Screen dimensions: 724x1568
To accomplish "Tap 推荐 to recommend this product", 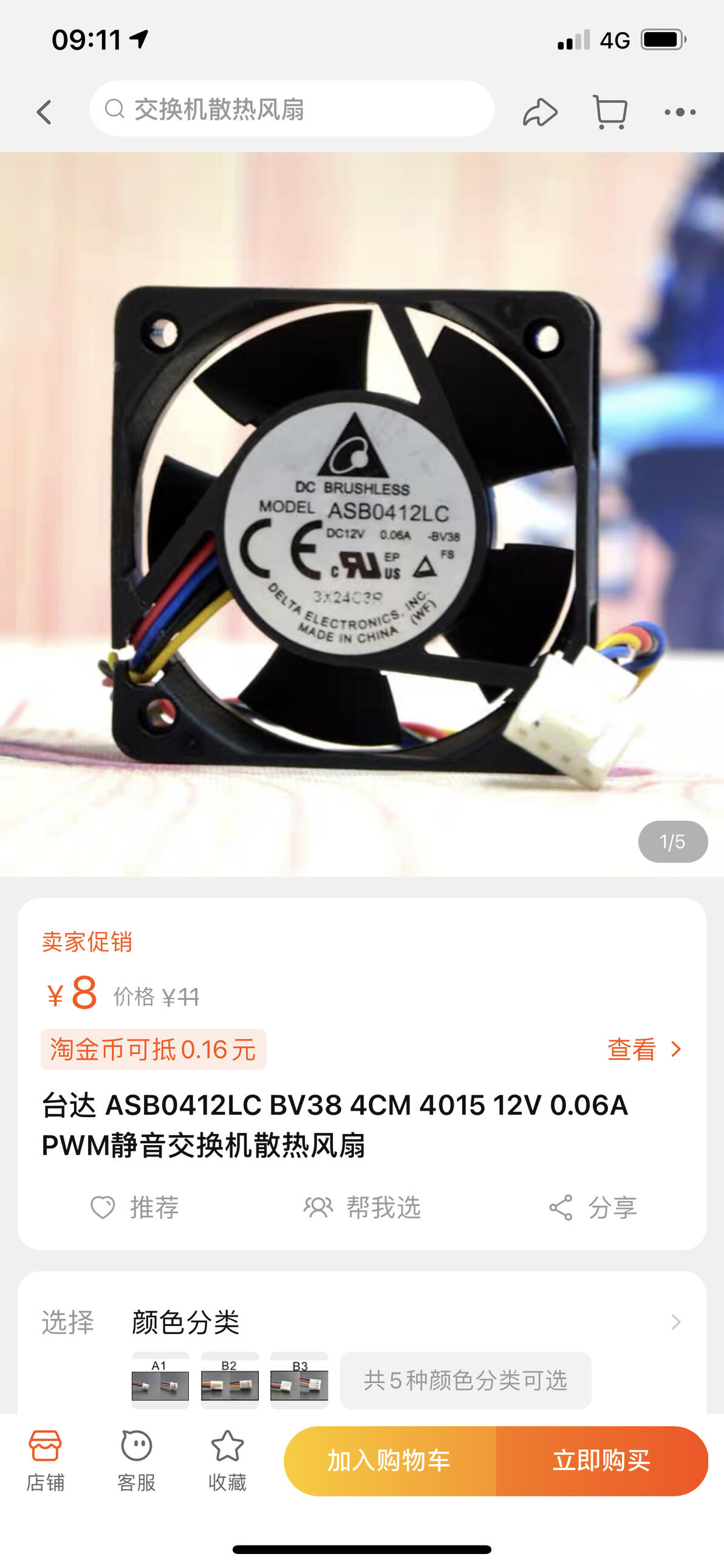I will coord(134,1207).
